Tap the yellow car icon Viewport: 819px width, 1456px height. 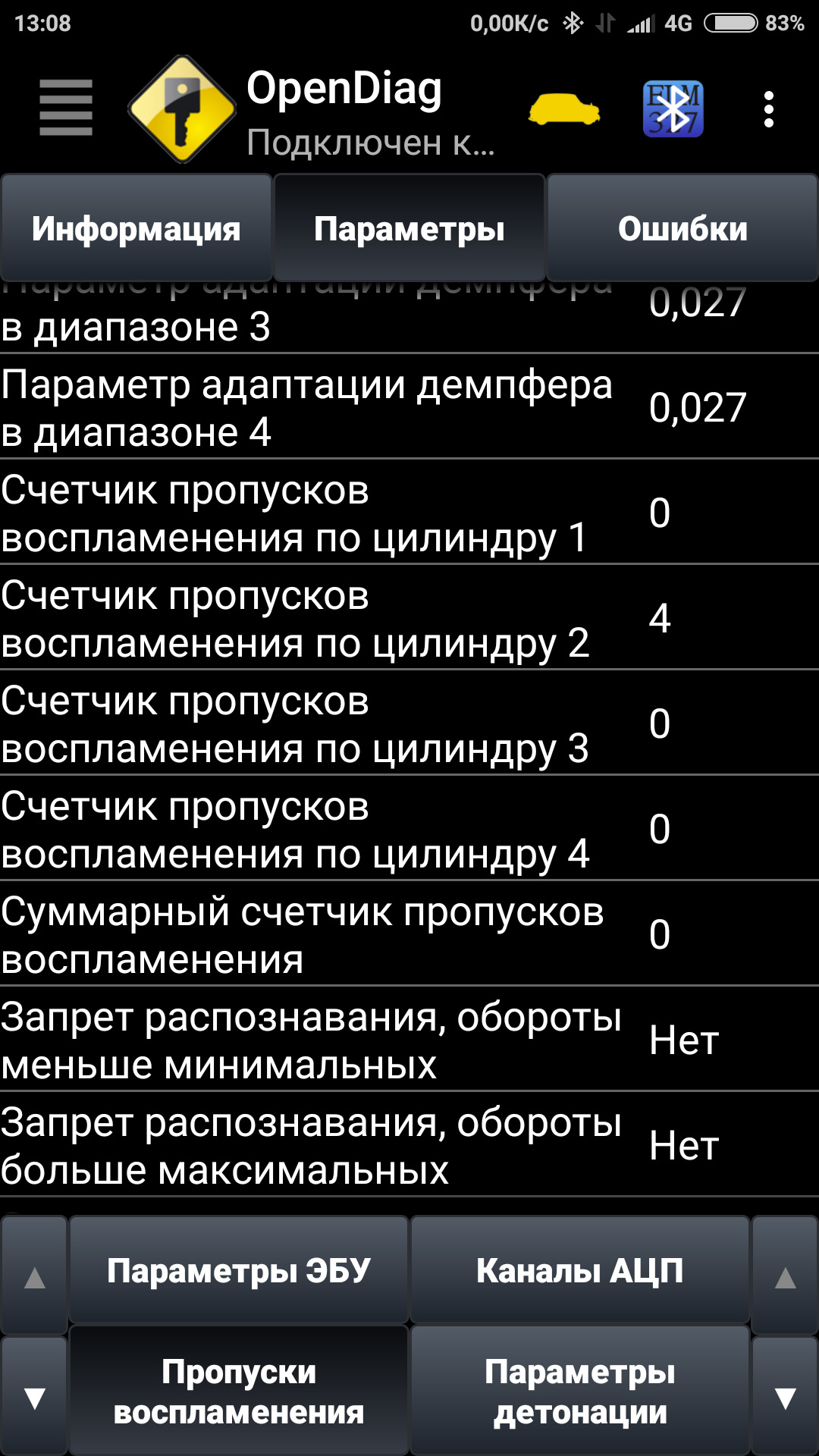564,109
